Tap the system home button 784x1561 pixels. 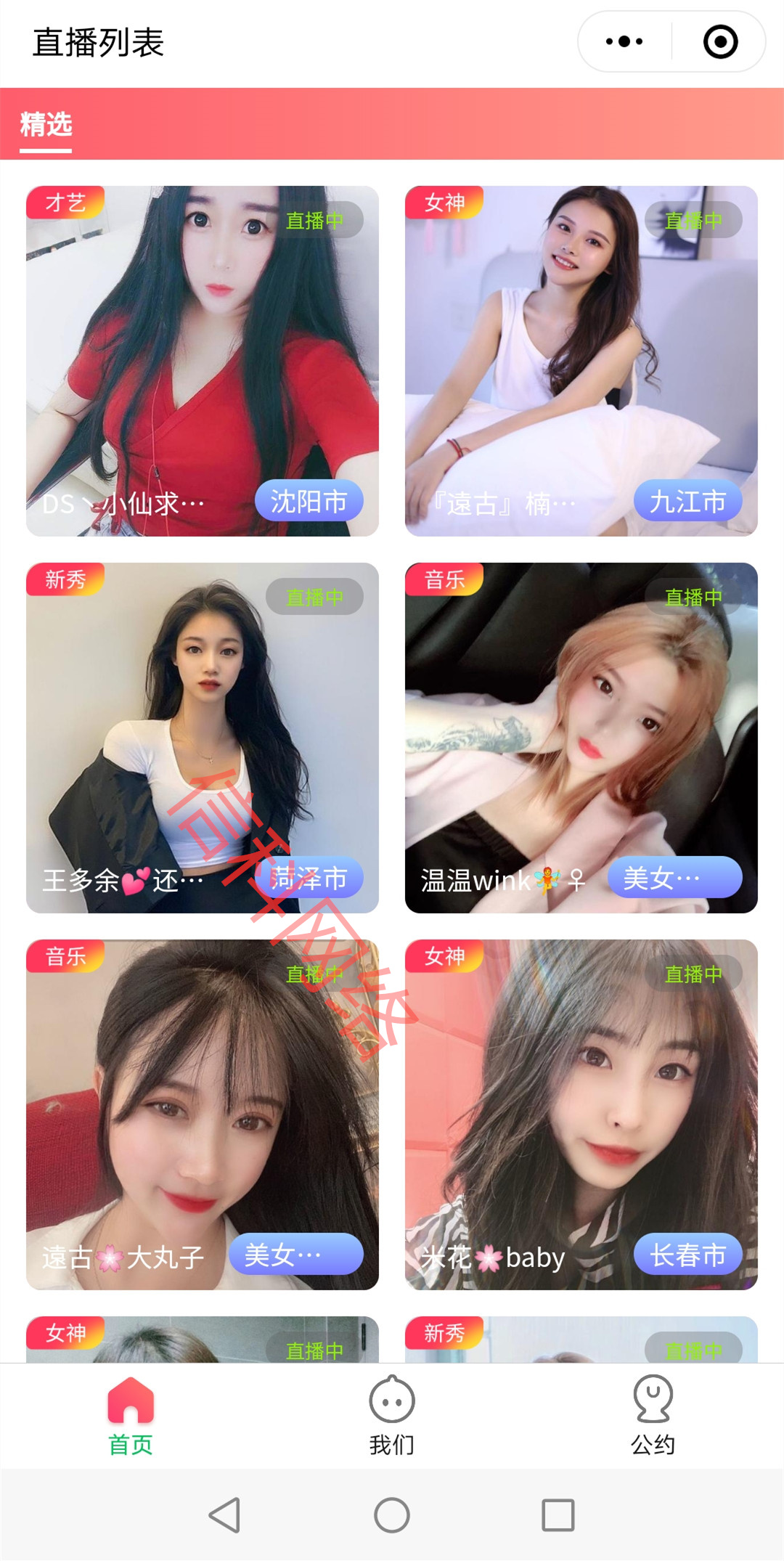(x=392, y=1515)
